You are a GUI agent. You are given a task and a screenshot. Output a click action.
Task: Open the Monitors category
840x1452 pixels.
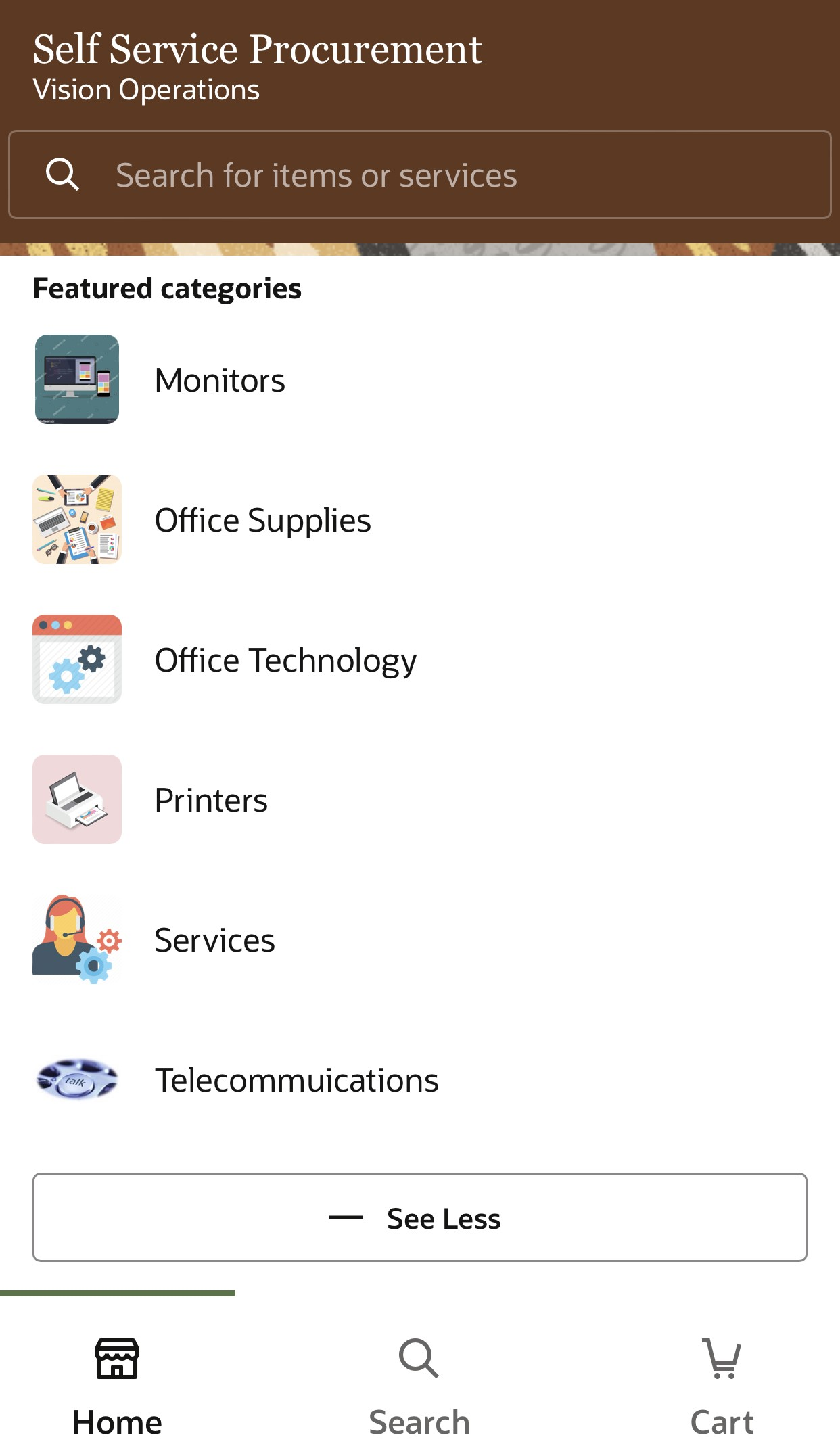(x=220, y=380)
